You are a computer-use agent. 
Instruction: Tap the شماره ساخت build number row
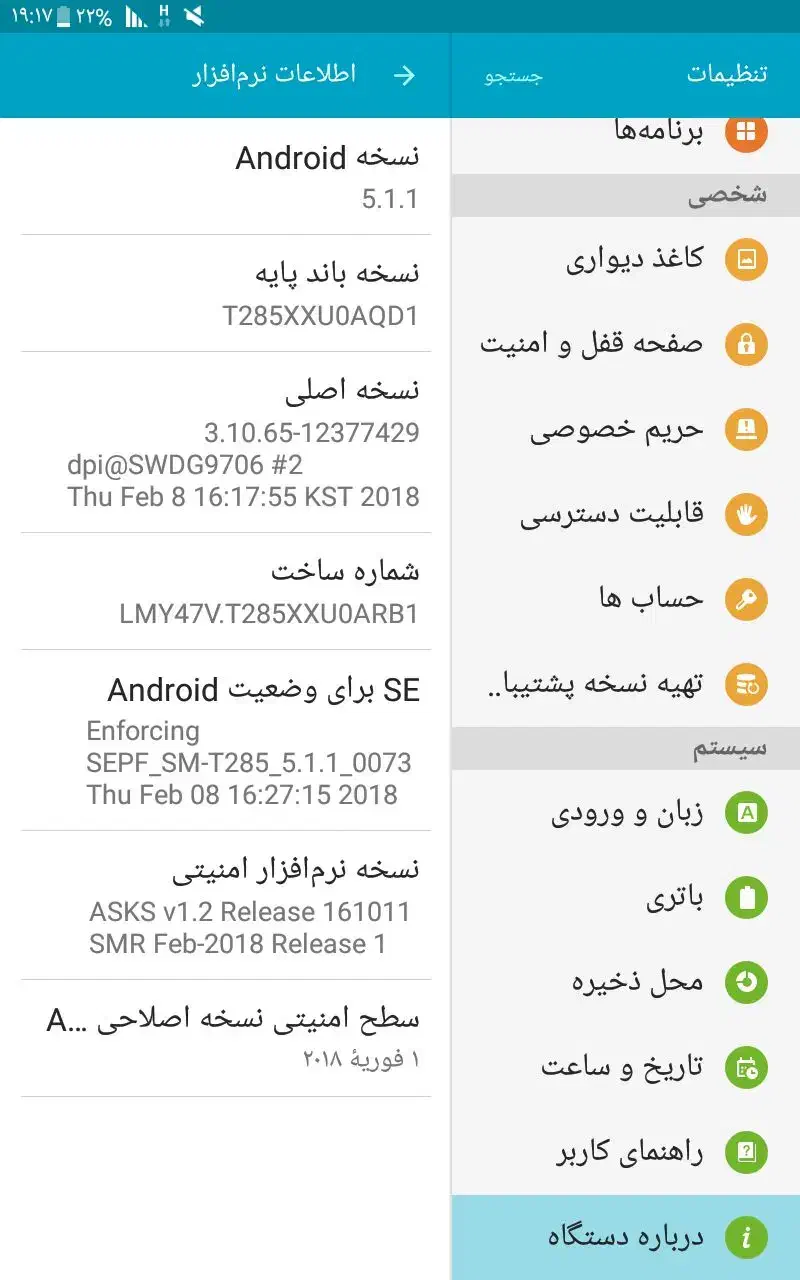click(226, 591)
